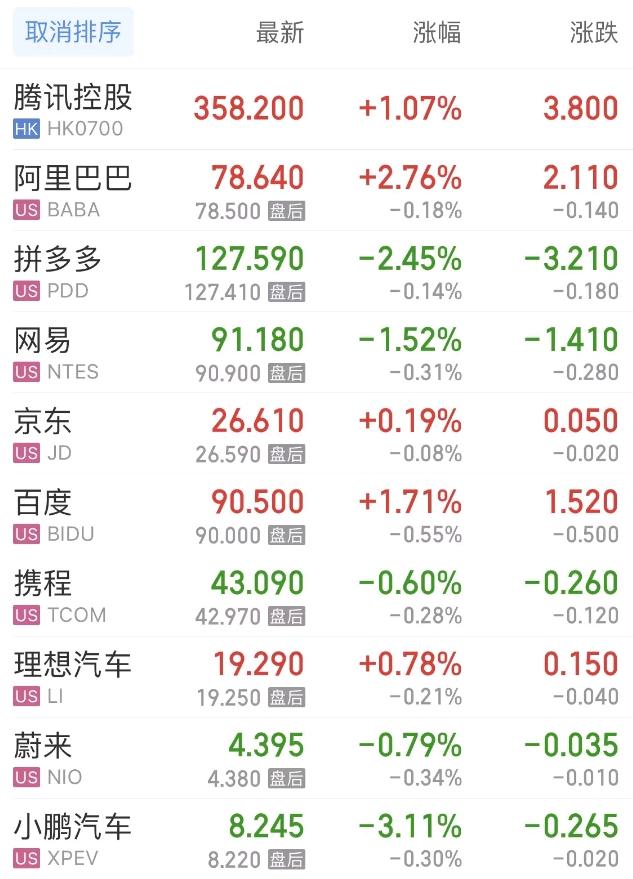The image size is (633, 879).
Task: Open 拼多多 PDD stock row
Action: point(60,272)
